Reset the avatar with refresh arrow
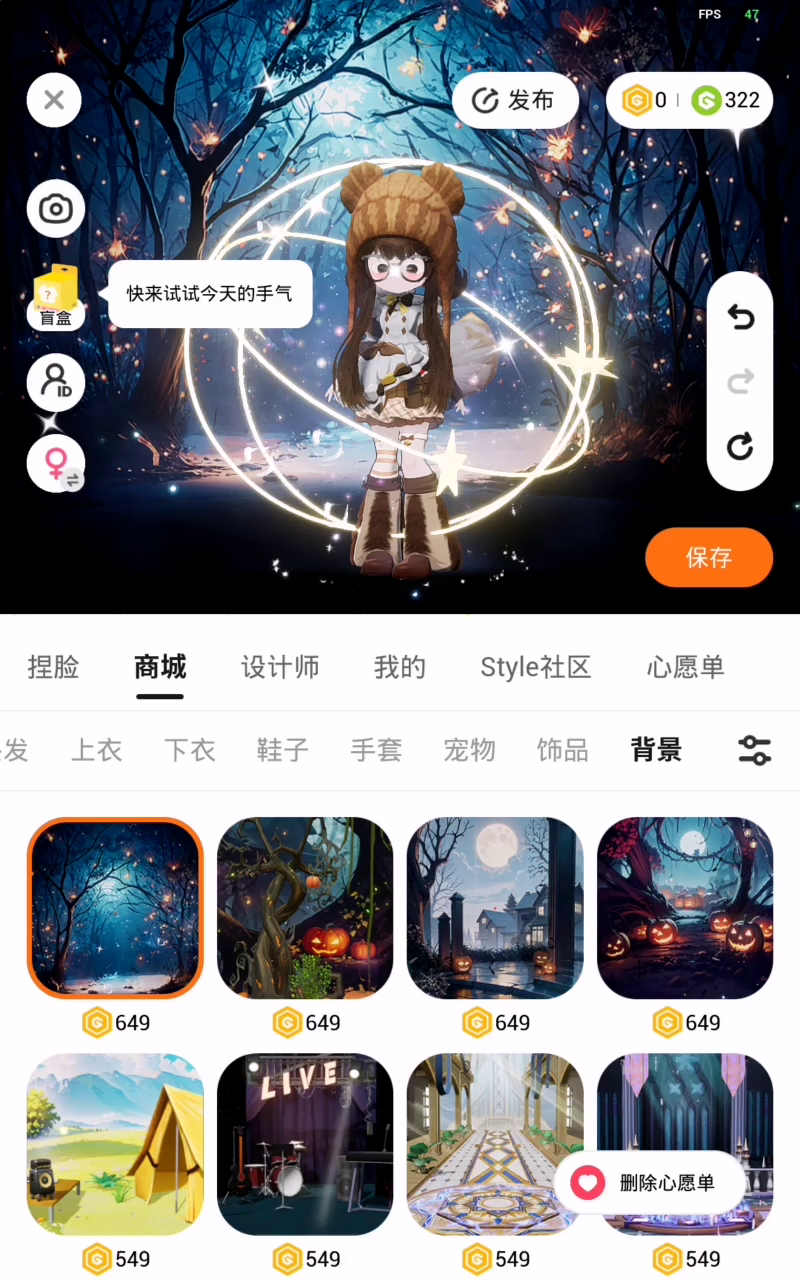 [x=740, y=446]
